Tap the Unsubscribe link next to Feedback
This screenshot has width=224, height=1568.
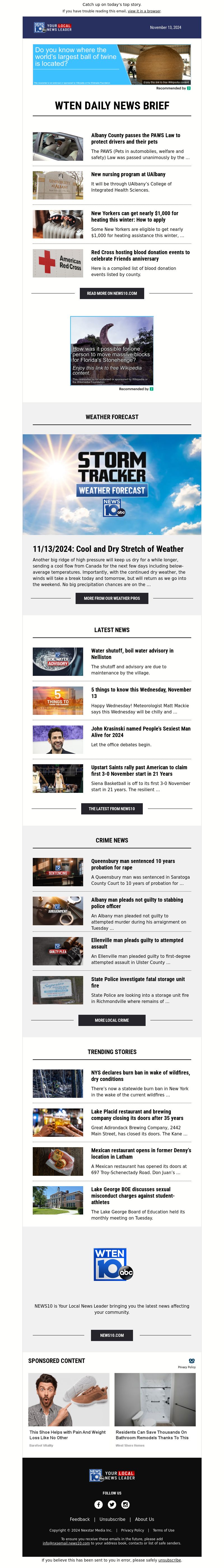pyautogui.click(x=112, y=1519)
